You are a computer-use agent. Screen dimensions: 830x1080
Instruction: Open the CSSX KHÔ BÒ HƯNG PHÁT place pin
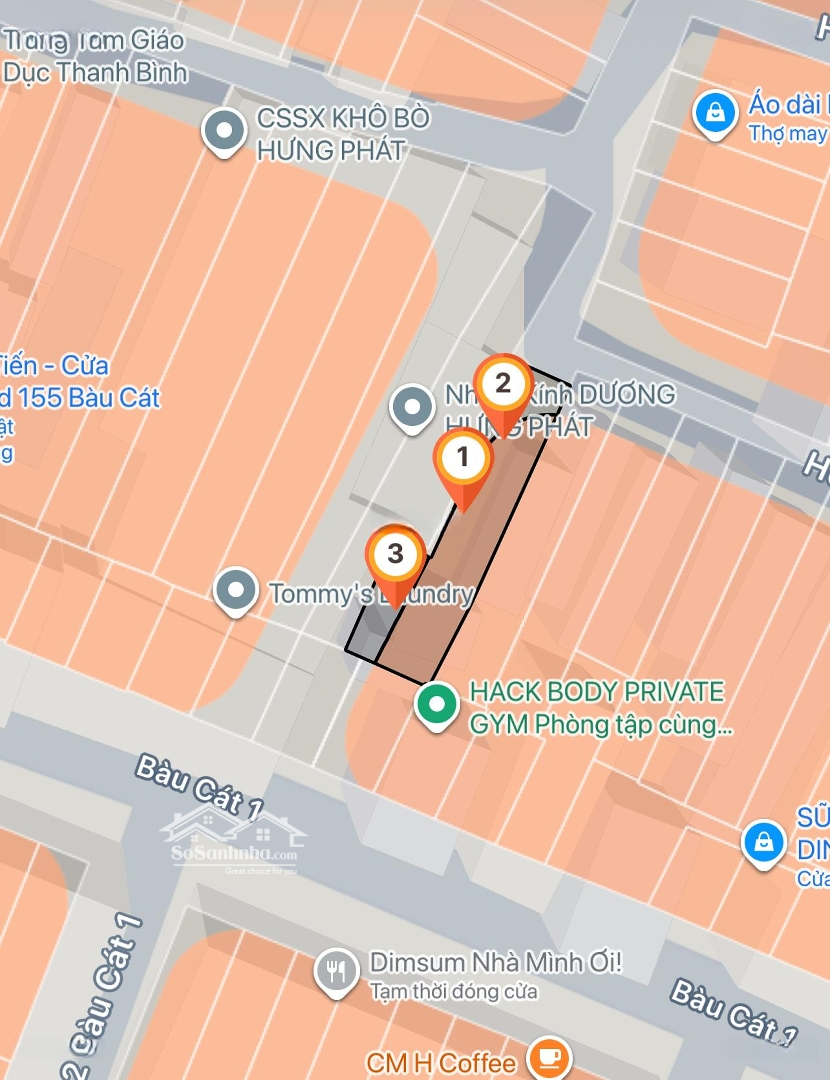point(224,131)
